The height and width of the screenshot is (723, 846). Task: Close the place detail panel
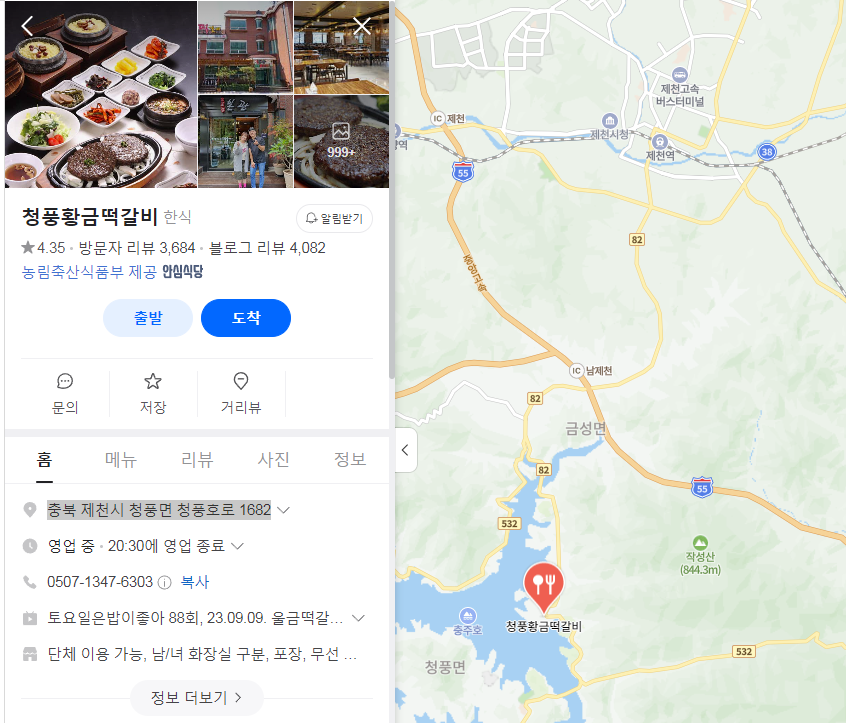click(x=362, y=26)
